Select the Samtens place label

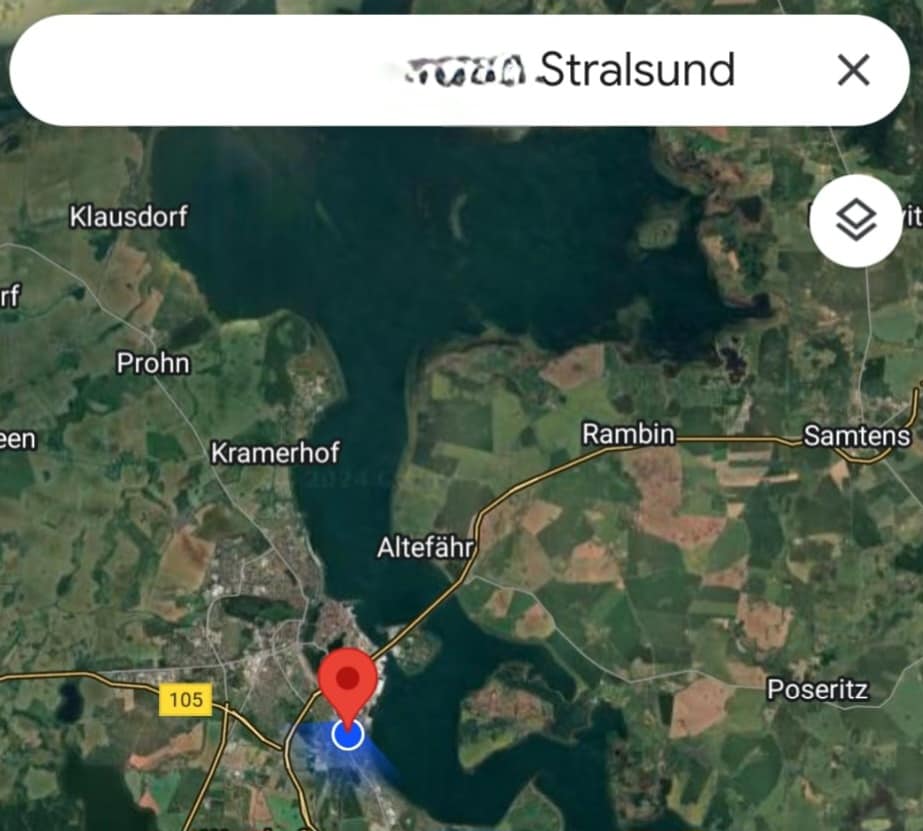857,437
